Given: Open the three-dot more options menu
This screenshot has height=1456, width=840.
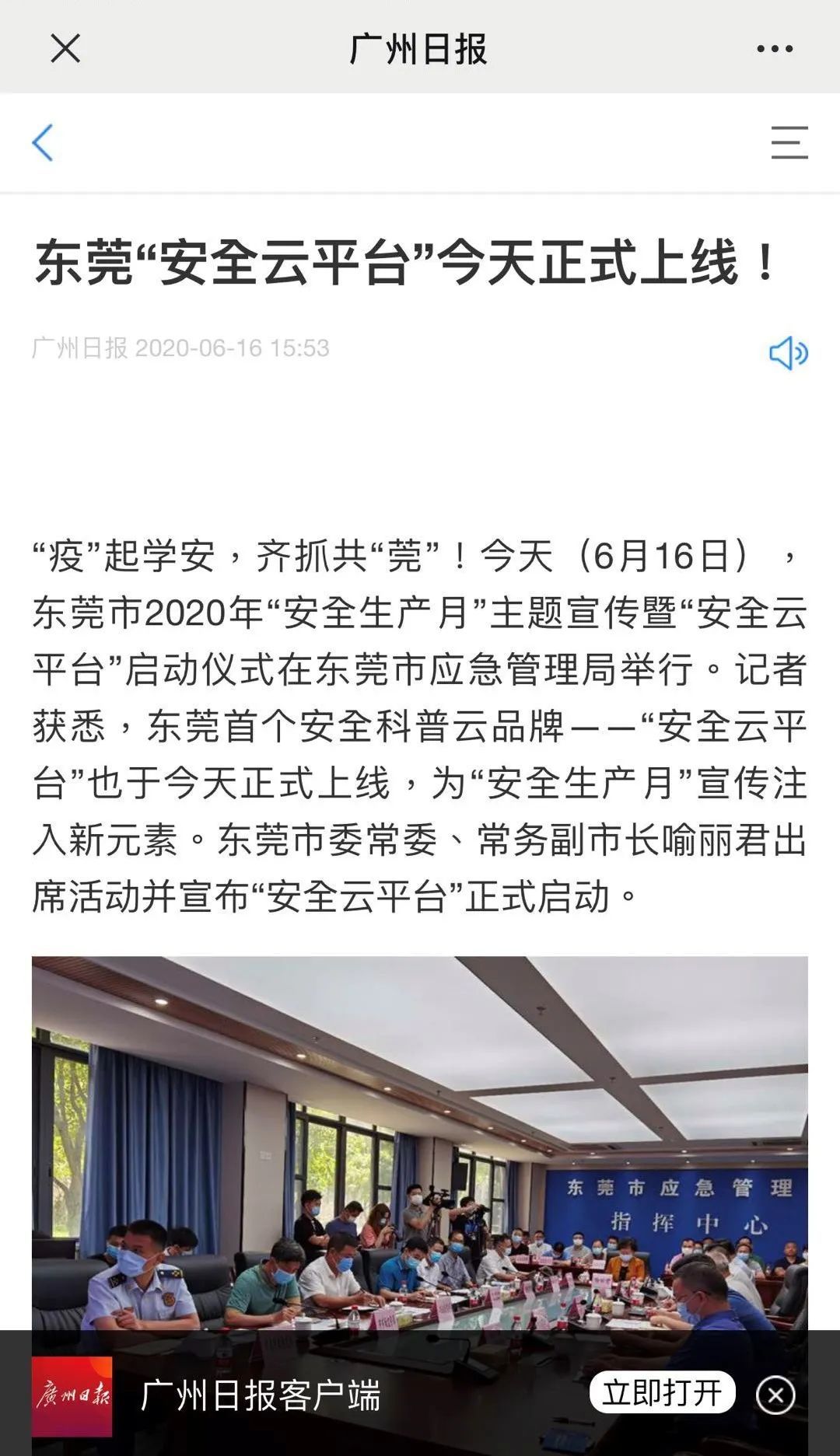Looking at the screenshot, I should coord(775,48).
